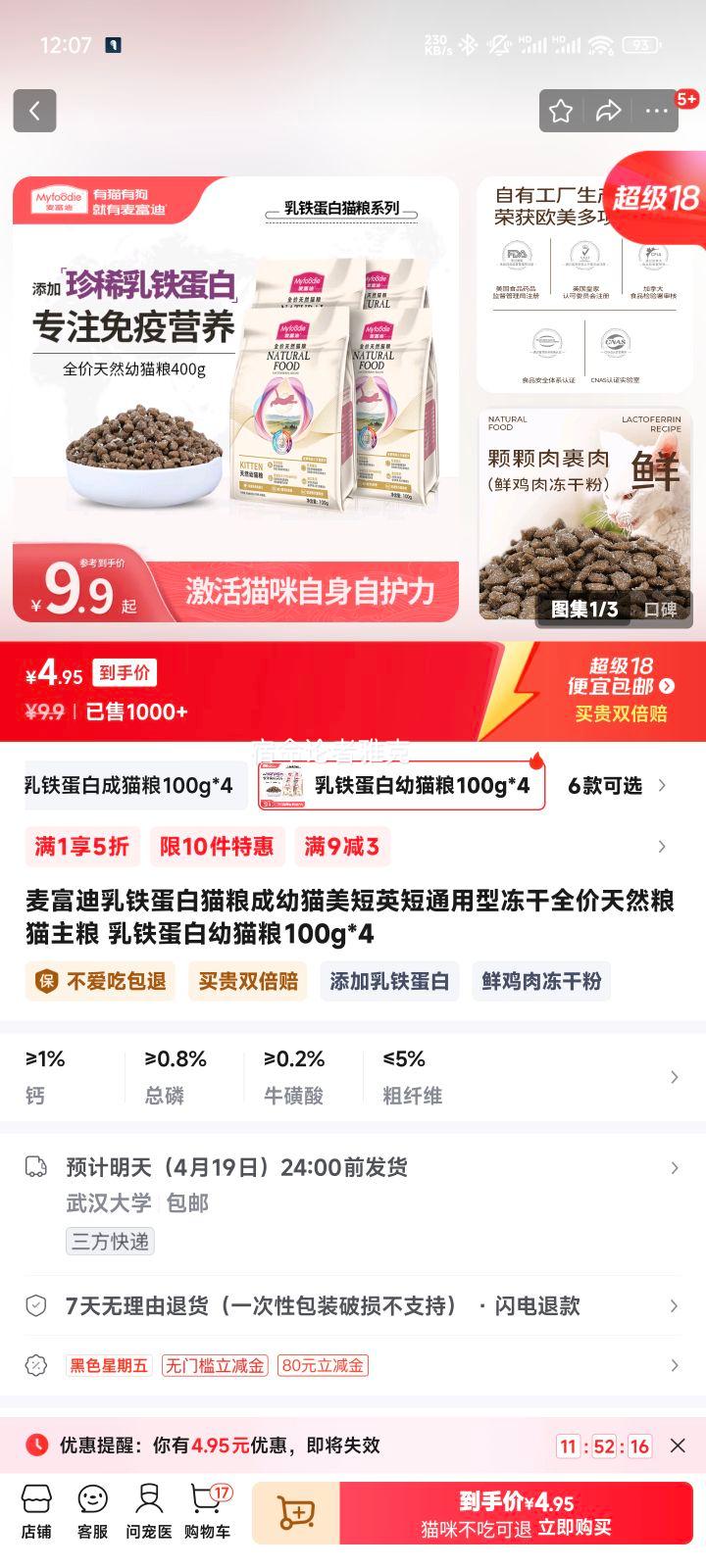View the main product image banner

[235, 392]
